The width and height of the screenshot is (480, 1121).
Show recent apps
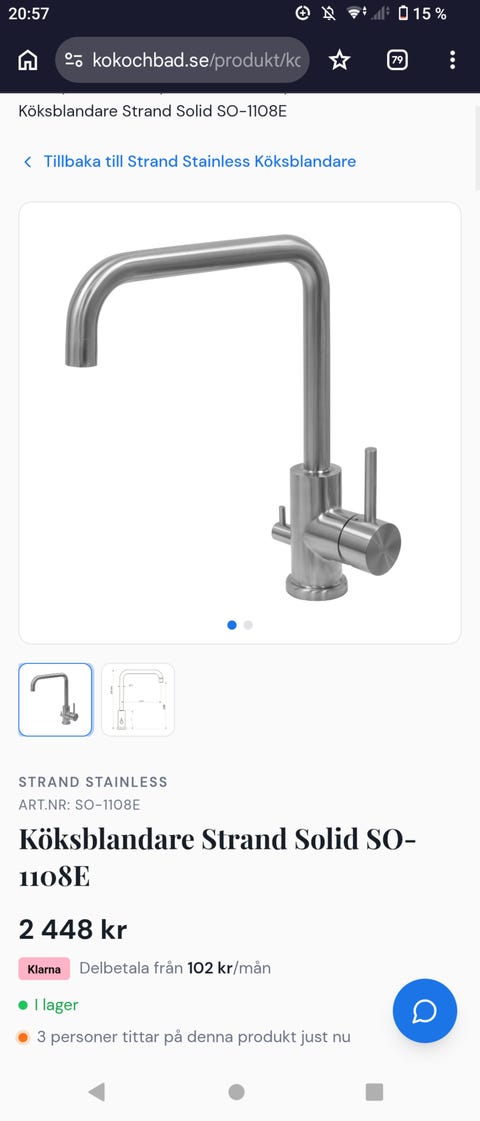pos(374,1092)
